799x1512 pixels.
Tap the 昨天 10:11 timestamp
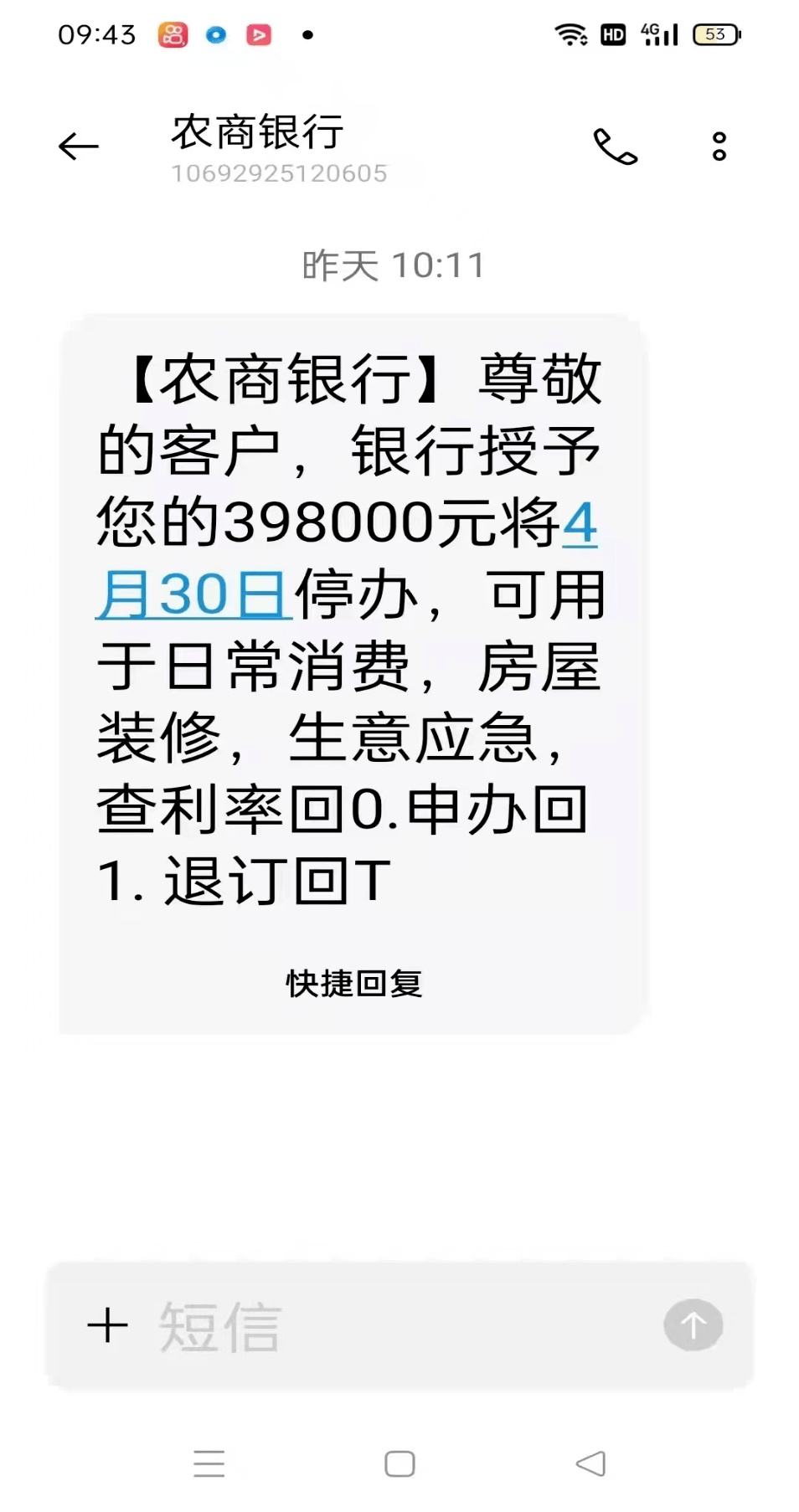pos(392,265)
